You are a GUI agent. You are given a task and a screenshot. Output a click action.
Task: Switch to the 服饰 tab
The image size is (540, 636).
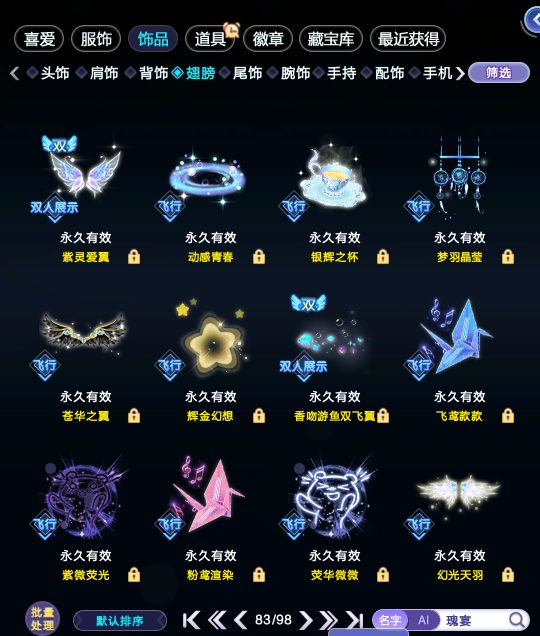click(x=96, y=39)
